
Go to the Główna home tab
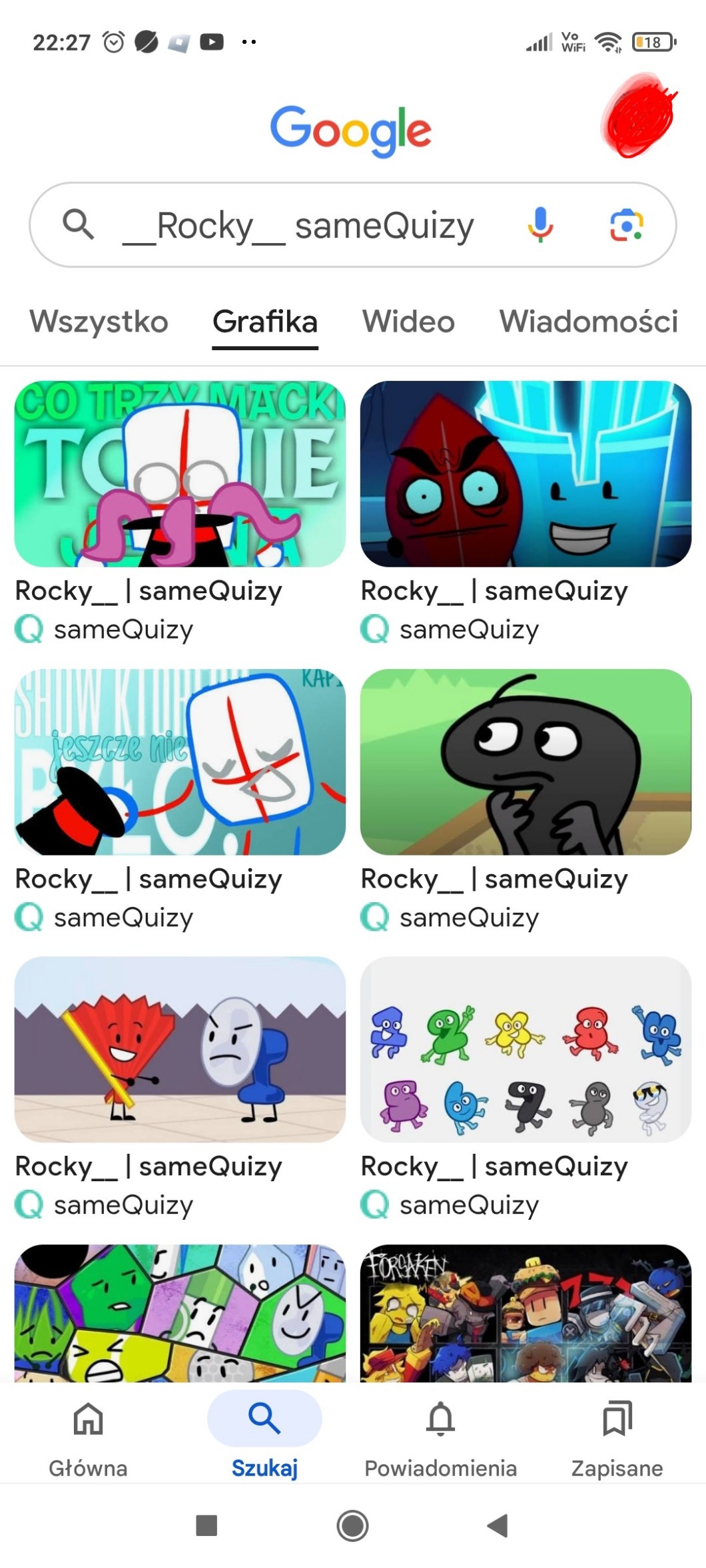[x=88, y=1437]
